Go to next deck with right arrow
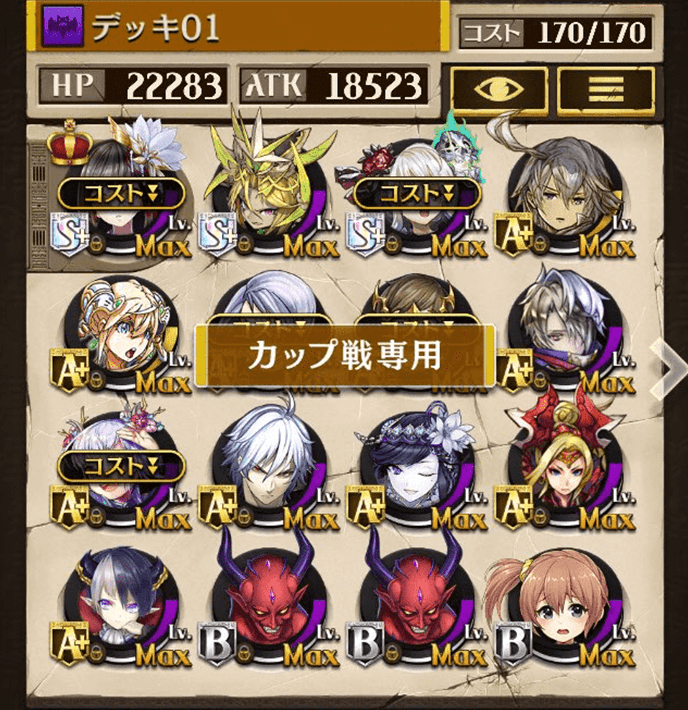 click(x=666, y=368)
